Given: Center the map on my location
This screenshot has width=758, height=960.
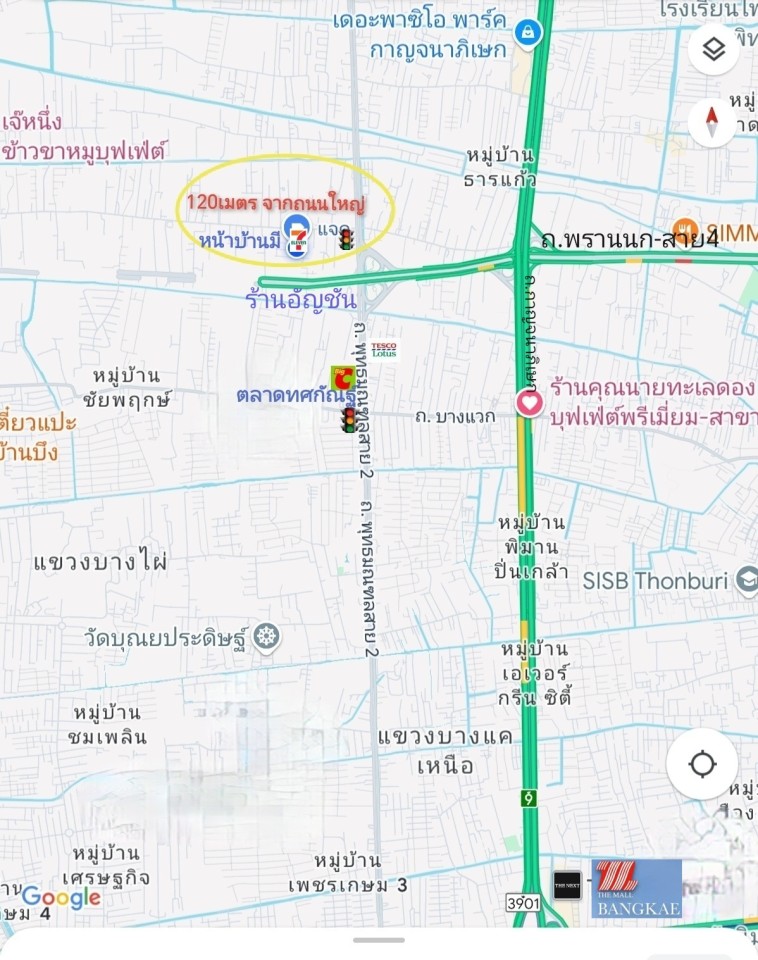Looking at the screenshot, I should tap(702, 765).
